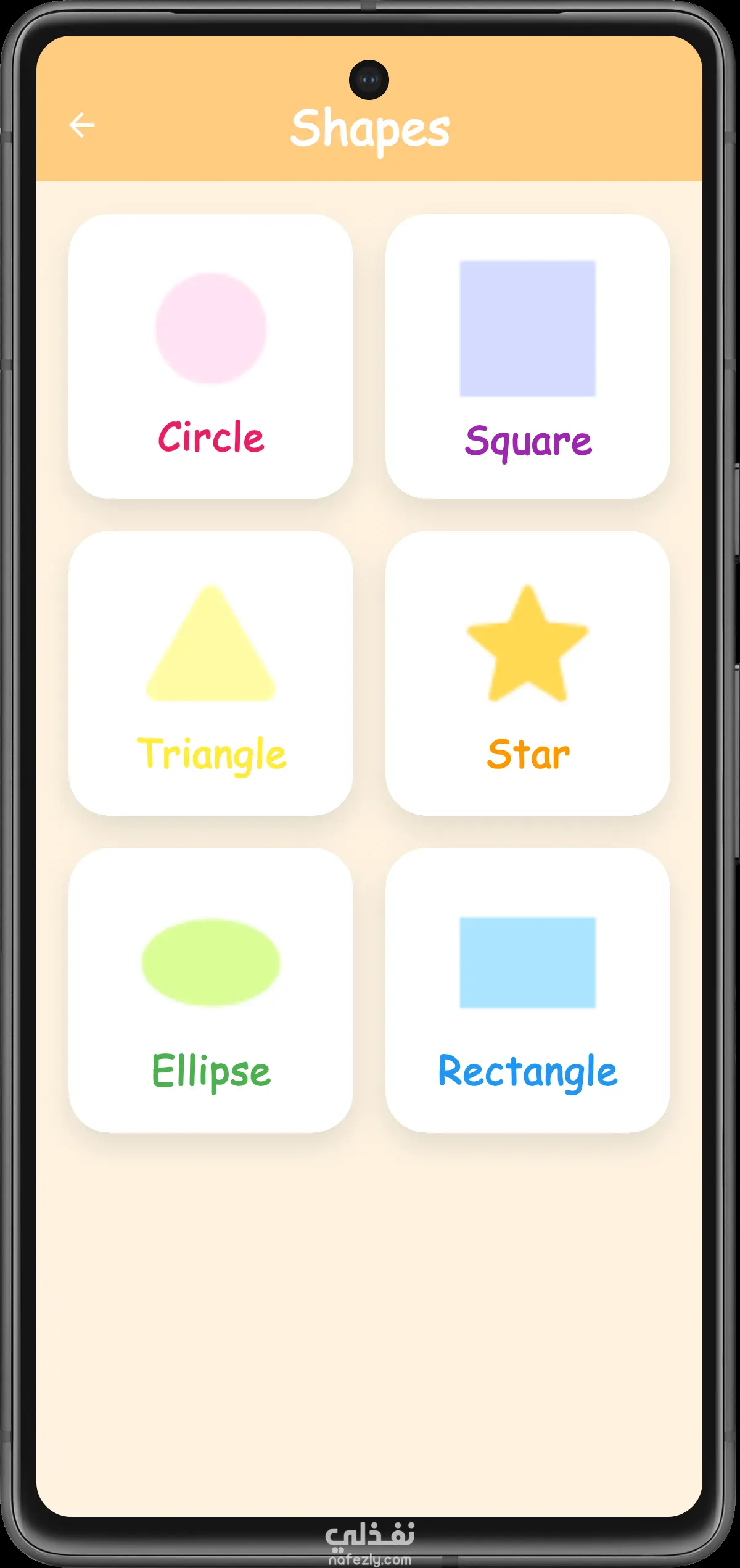This screenshot has width=740, height=1568.
Task: Open the Circle shape card
Action: pos(211,356)
